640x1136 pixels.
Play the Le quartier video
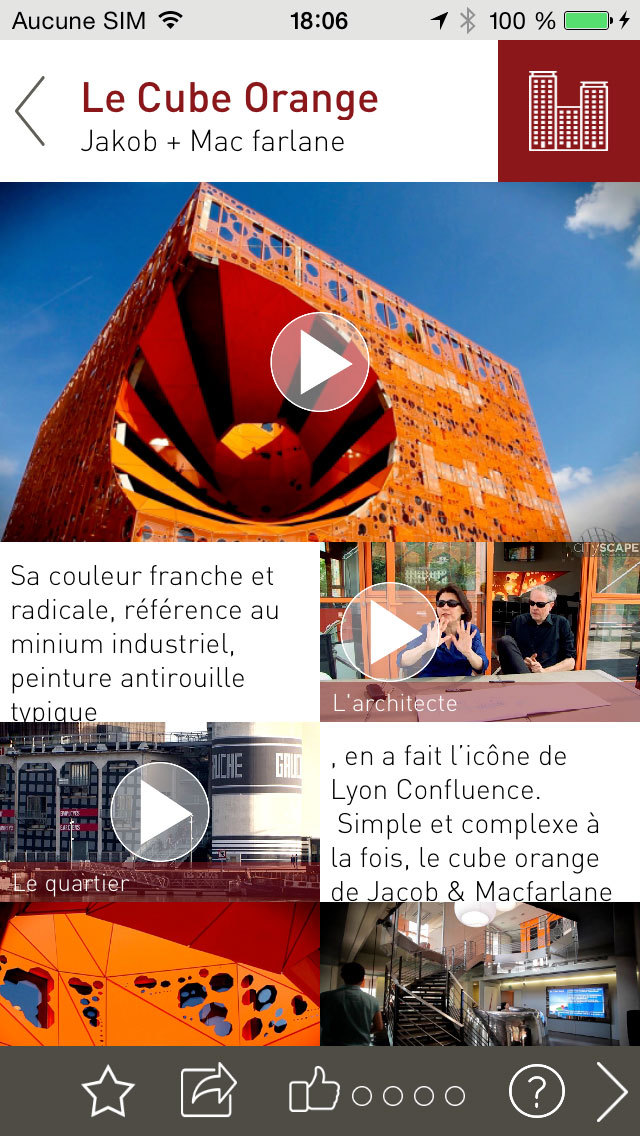(159, 811)
